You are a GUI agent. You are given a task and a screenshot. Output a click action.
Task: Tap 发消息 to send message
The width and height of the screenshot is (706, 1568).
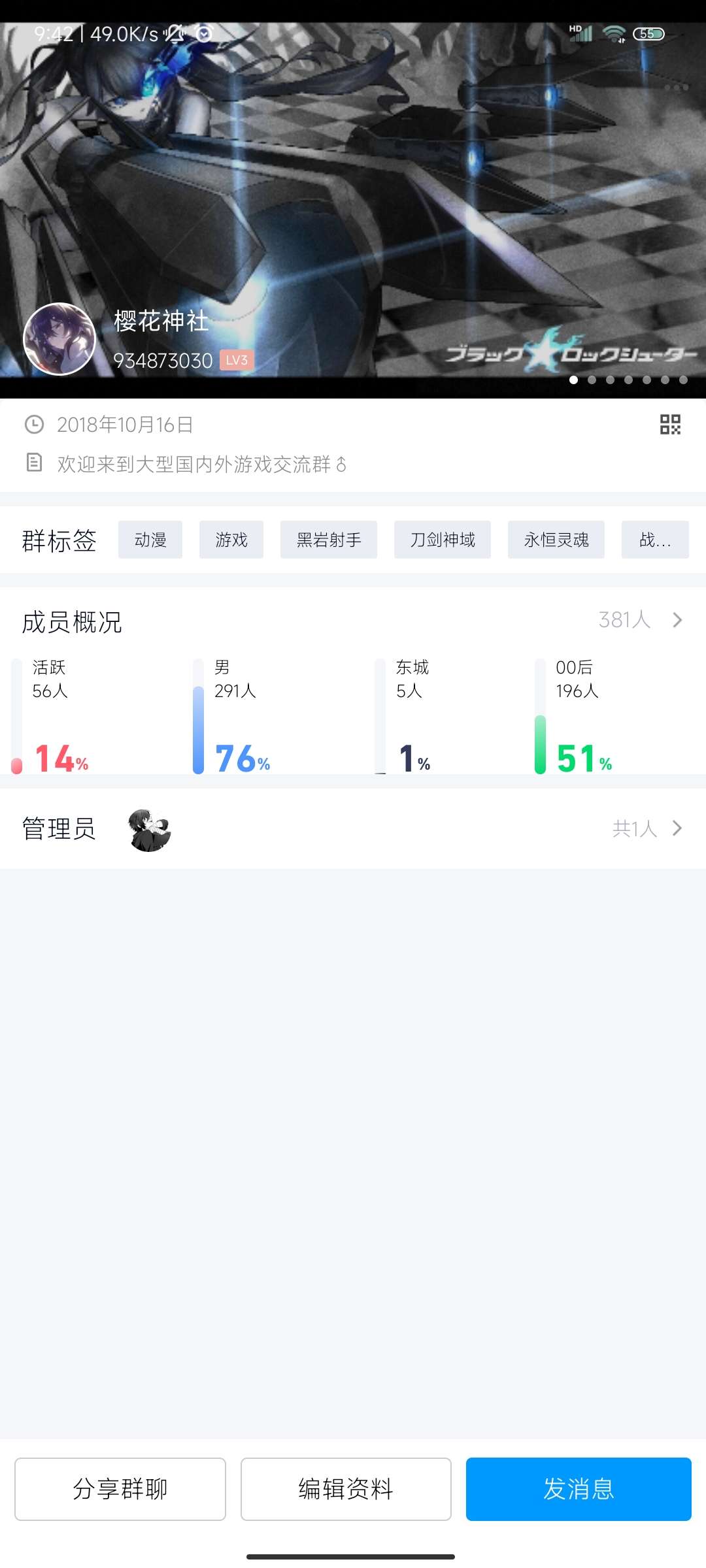pyautogui.click(x=579, y=1489)
